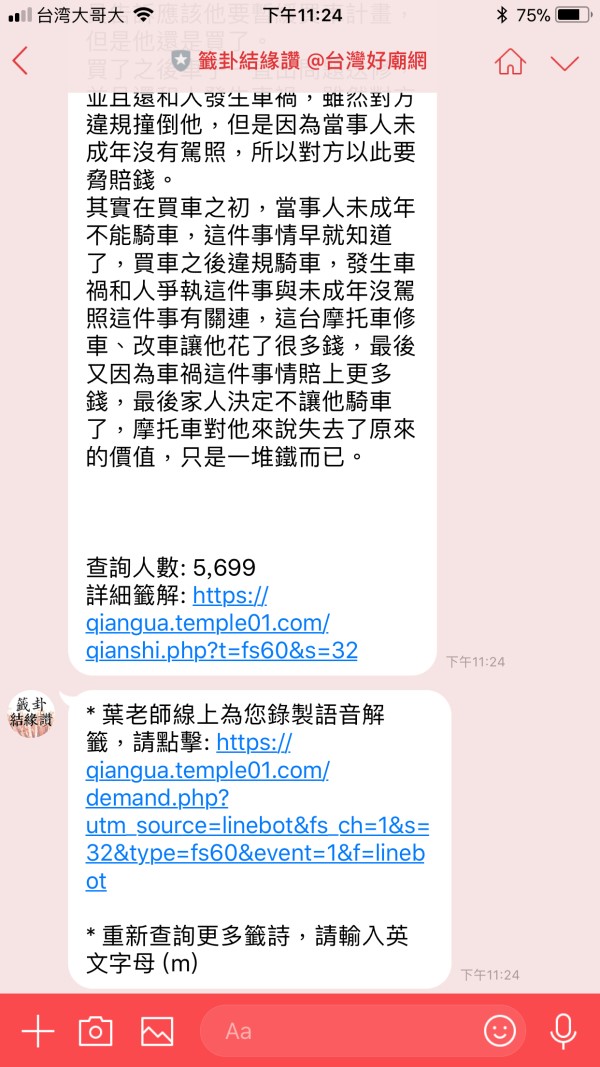
Task: Open the plus attachment menu
Action: 37,1031
